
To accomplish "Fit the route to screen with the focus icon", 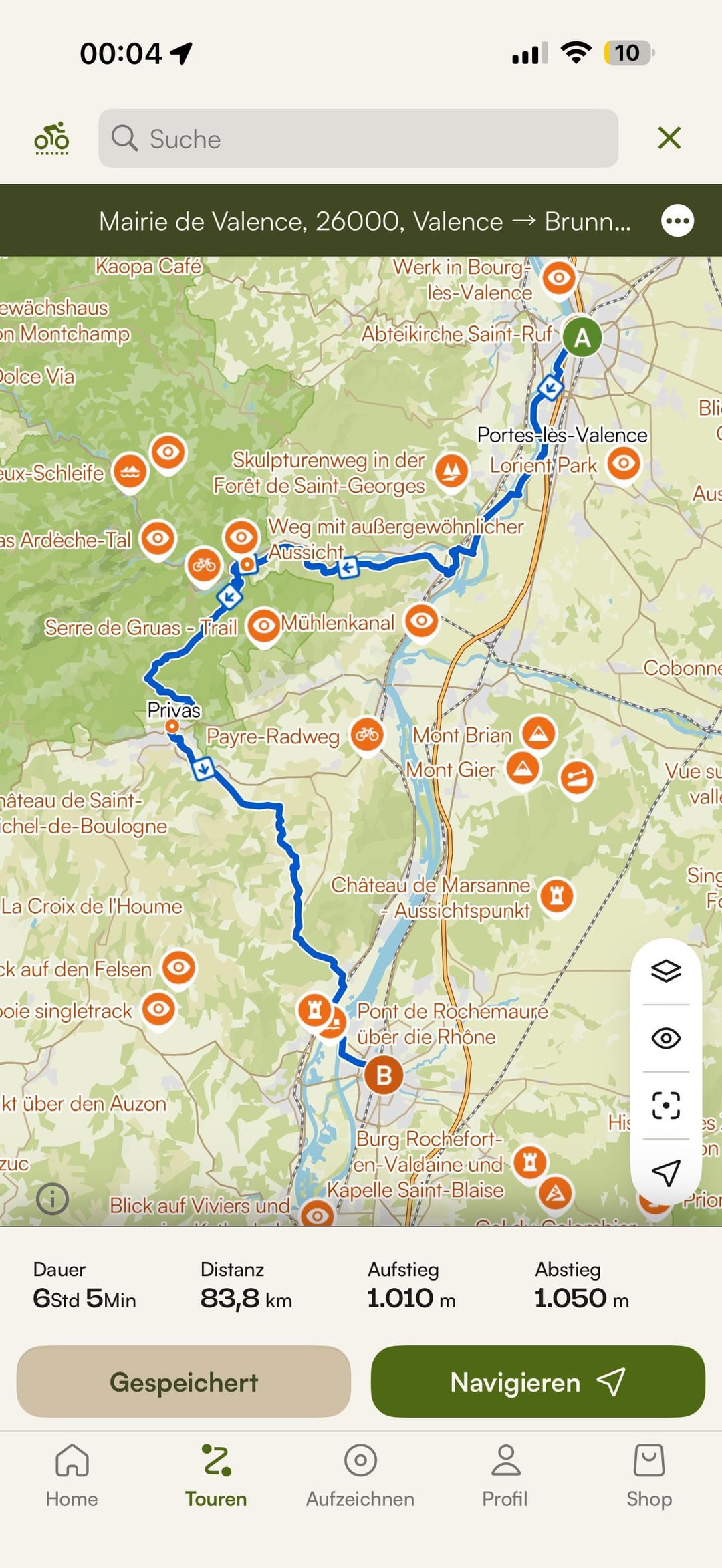I will [x=666, y=1105].
